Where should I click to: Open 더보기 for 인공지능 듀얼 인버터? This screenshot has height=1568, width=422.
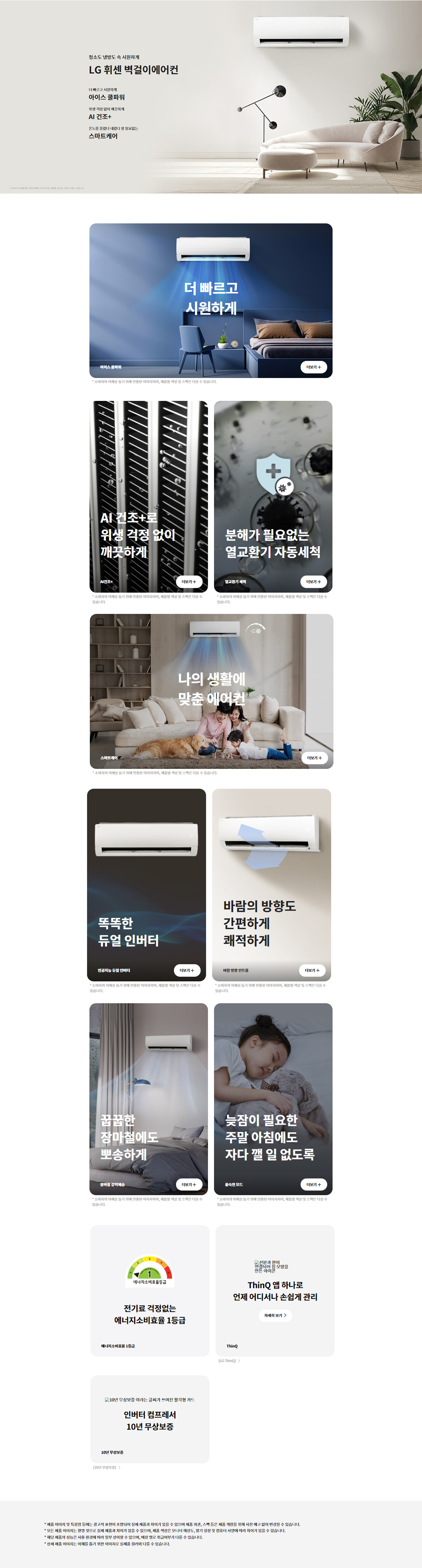(x=187, y=970)
